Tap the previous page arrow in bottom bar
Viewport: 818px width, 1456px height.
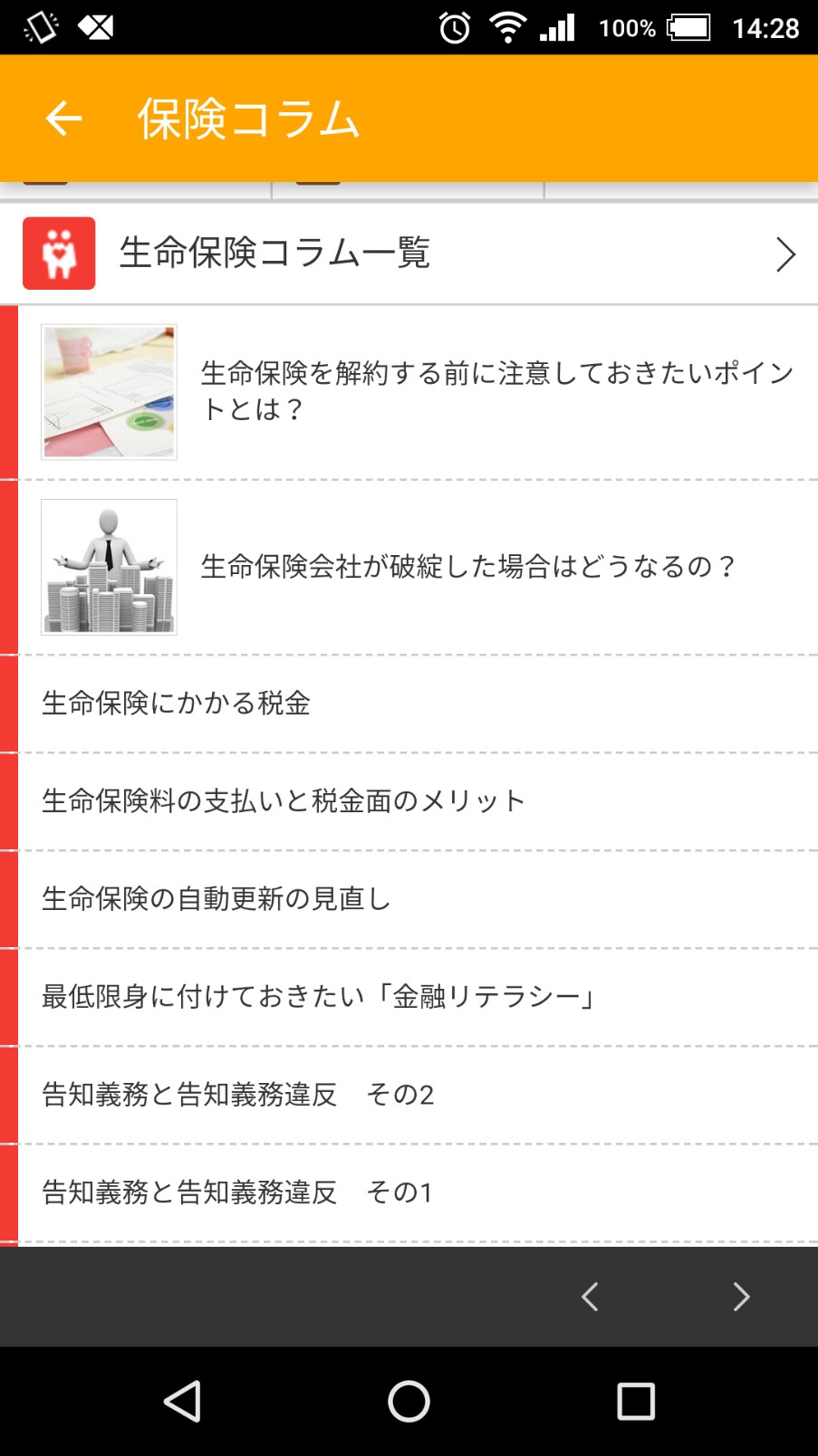[x=590, y=1297]
